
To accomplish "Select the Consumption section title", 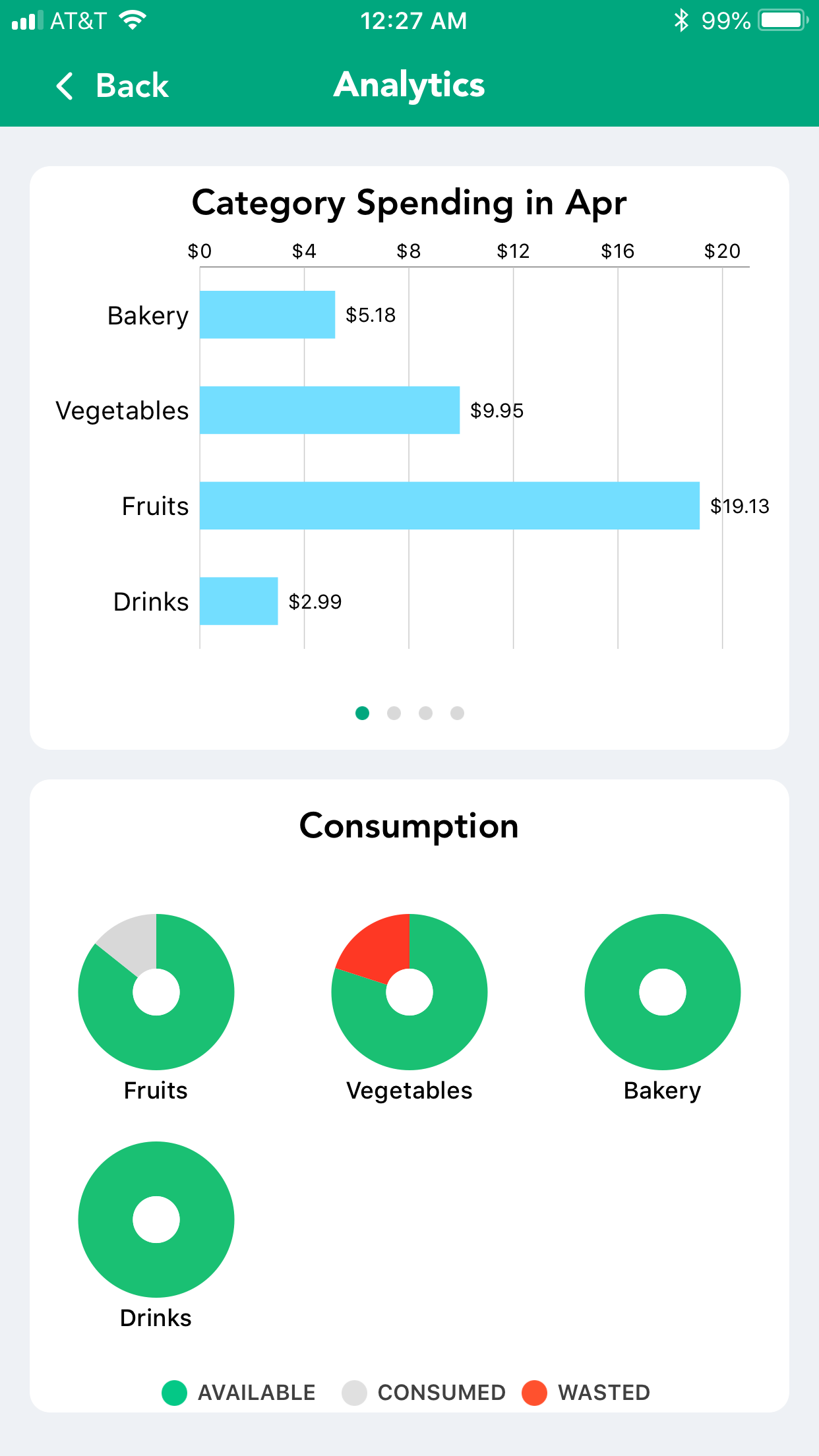I will coord(409,826).
